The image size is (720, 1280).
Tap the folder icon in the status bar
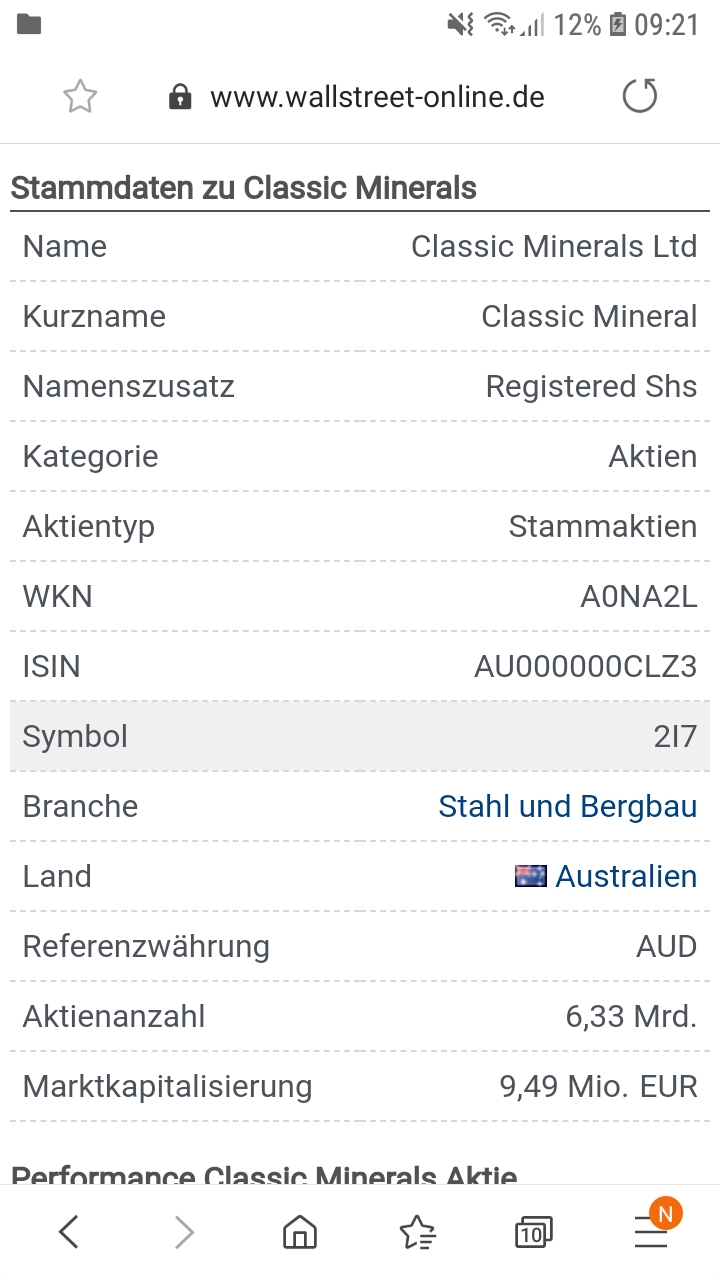tap(30, 23)
